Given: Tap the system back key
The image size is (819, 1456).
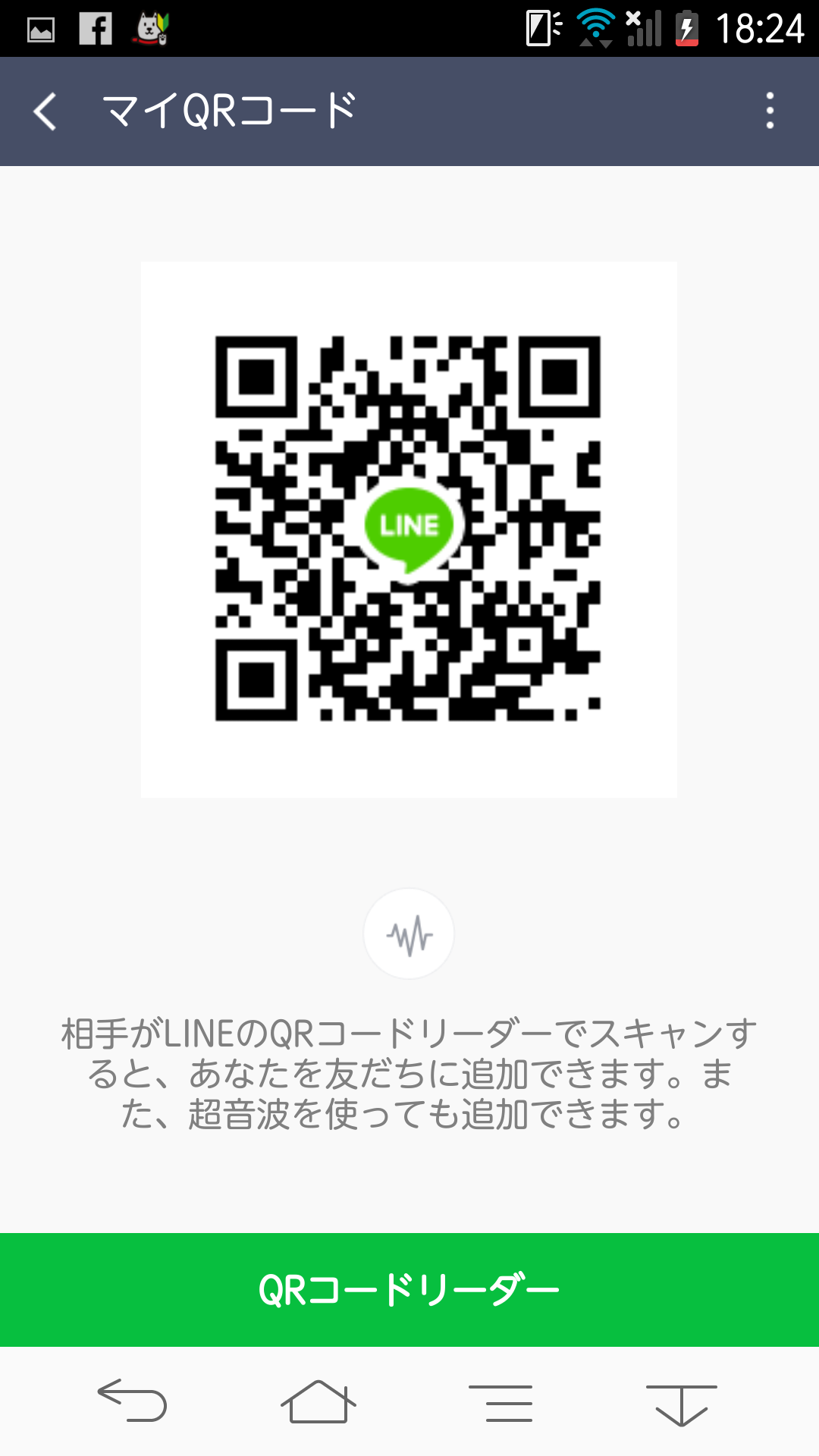Looking at the screenshot, I should (x=133, y=1401).
